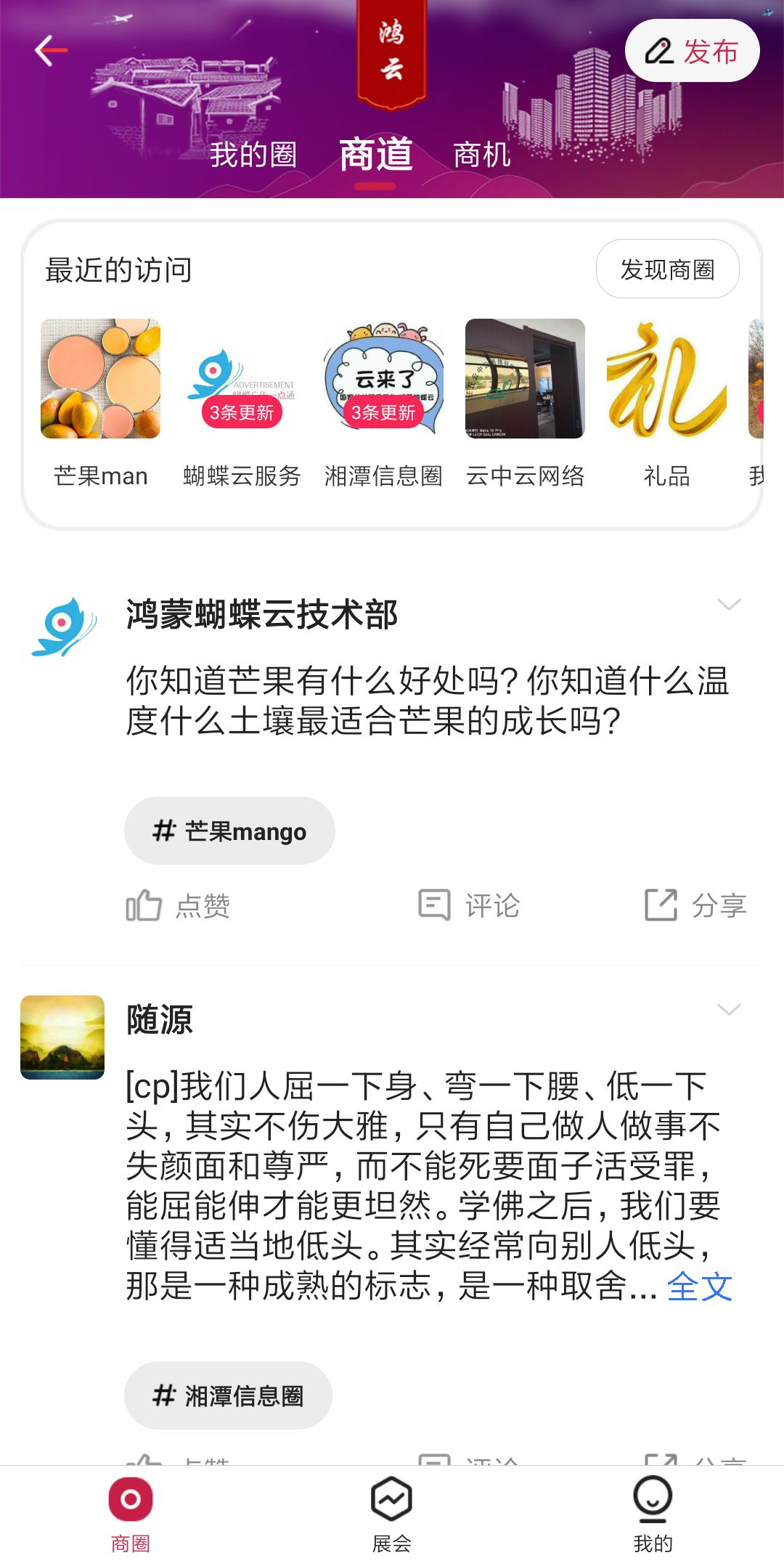The image size is (784, 1566).
Task: Tap the 发布 publish button
Action: pos(692,51)
